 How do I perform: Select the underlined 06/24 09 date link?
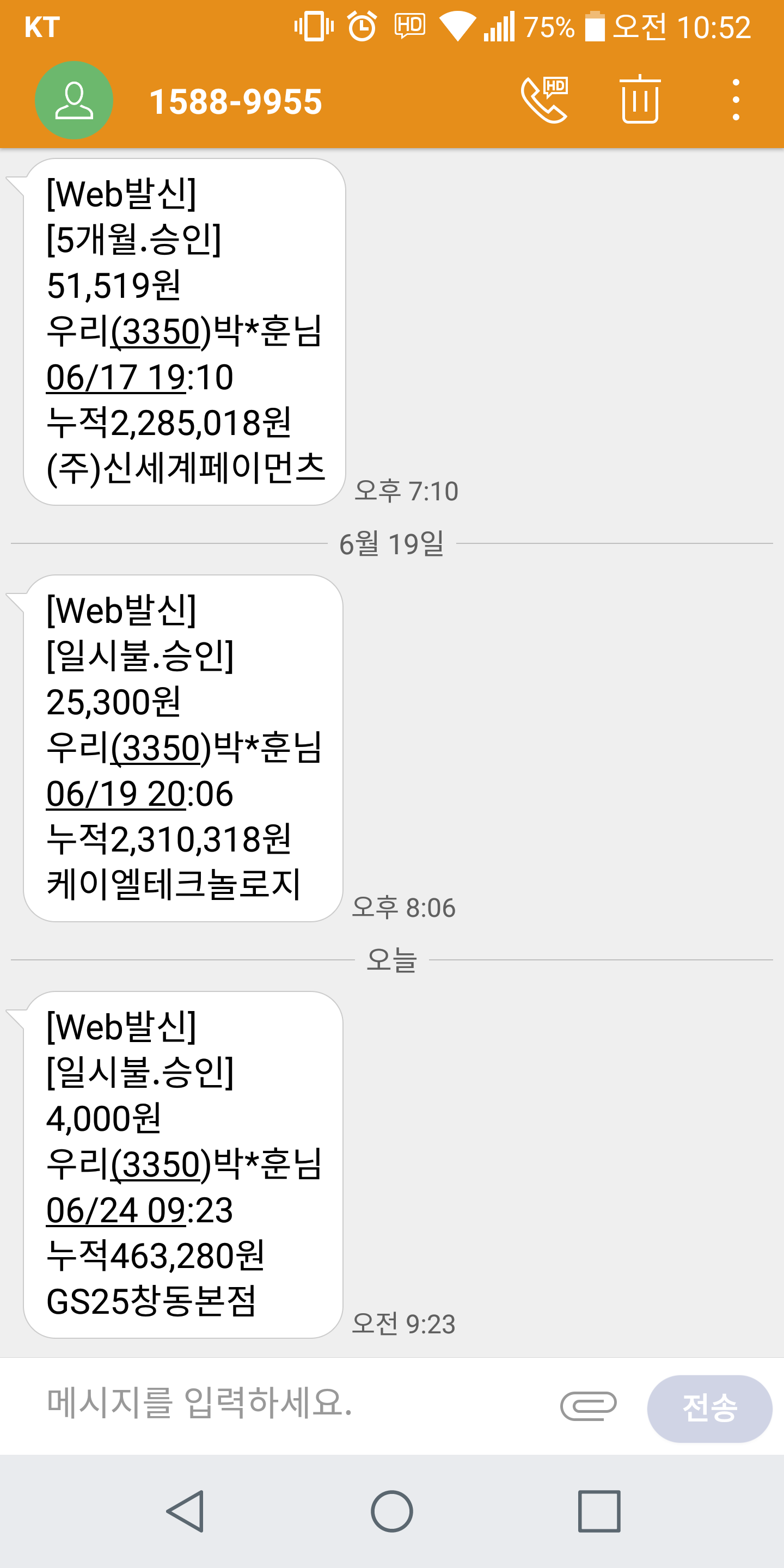click(115, 1210)
